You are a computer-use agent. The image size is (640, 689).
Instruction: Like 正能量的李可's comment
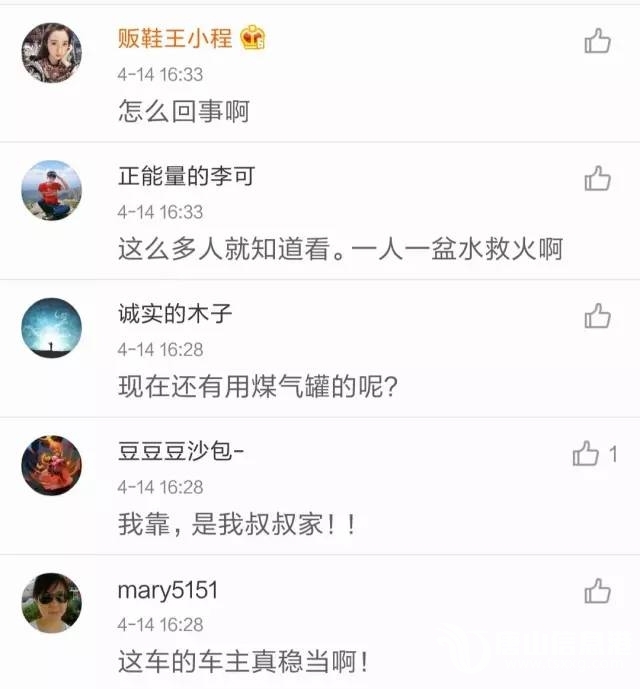click(x=597, y=179)
